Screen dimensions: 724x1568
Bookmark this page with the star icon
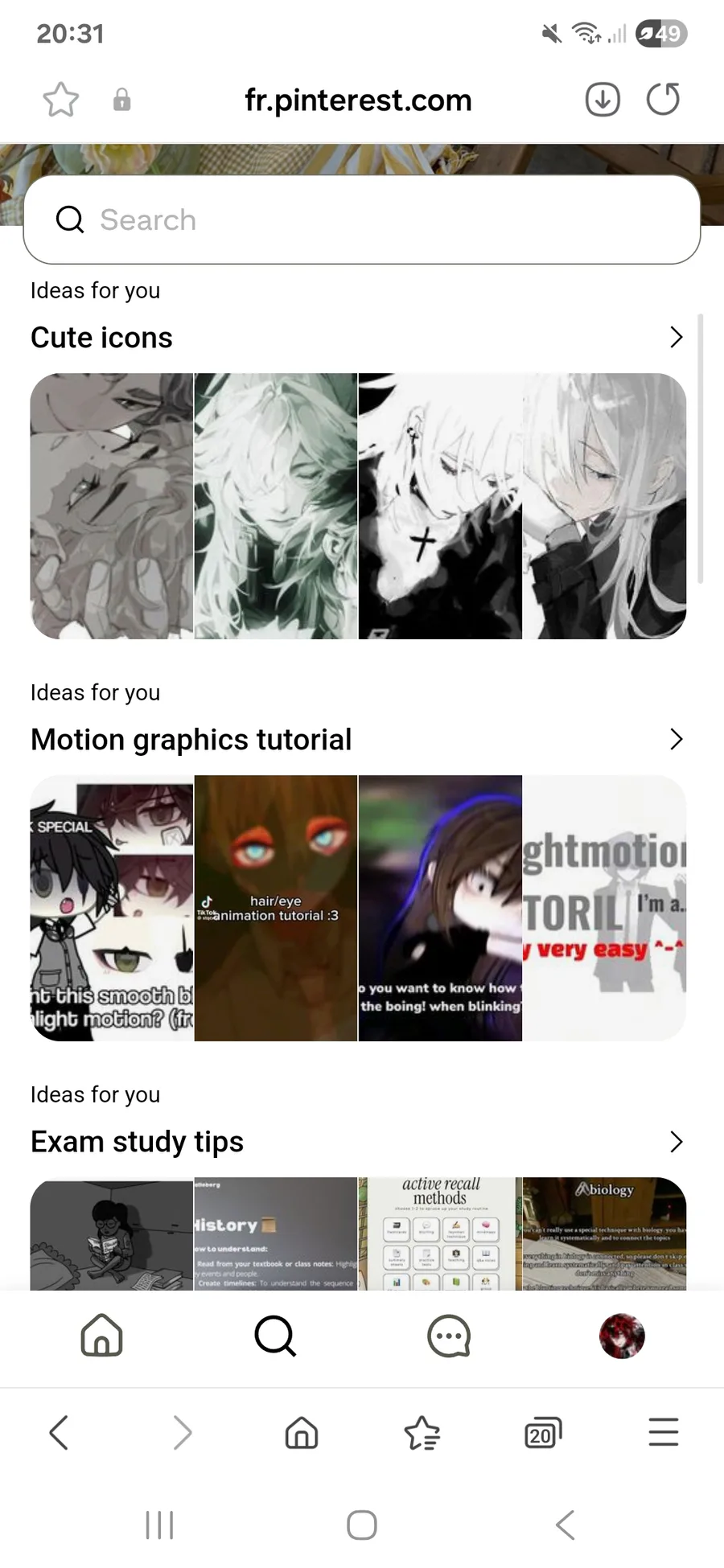61,100
